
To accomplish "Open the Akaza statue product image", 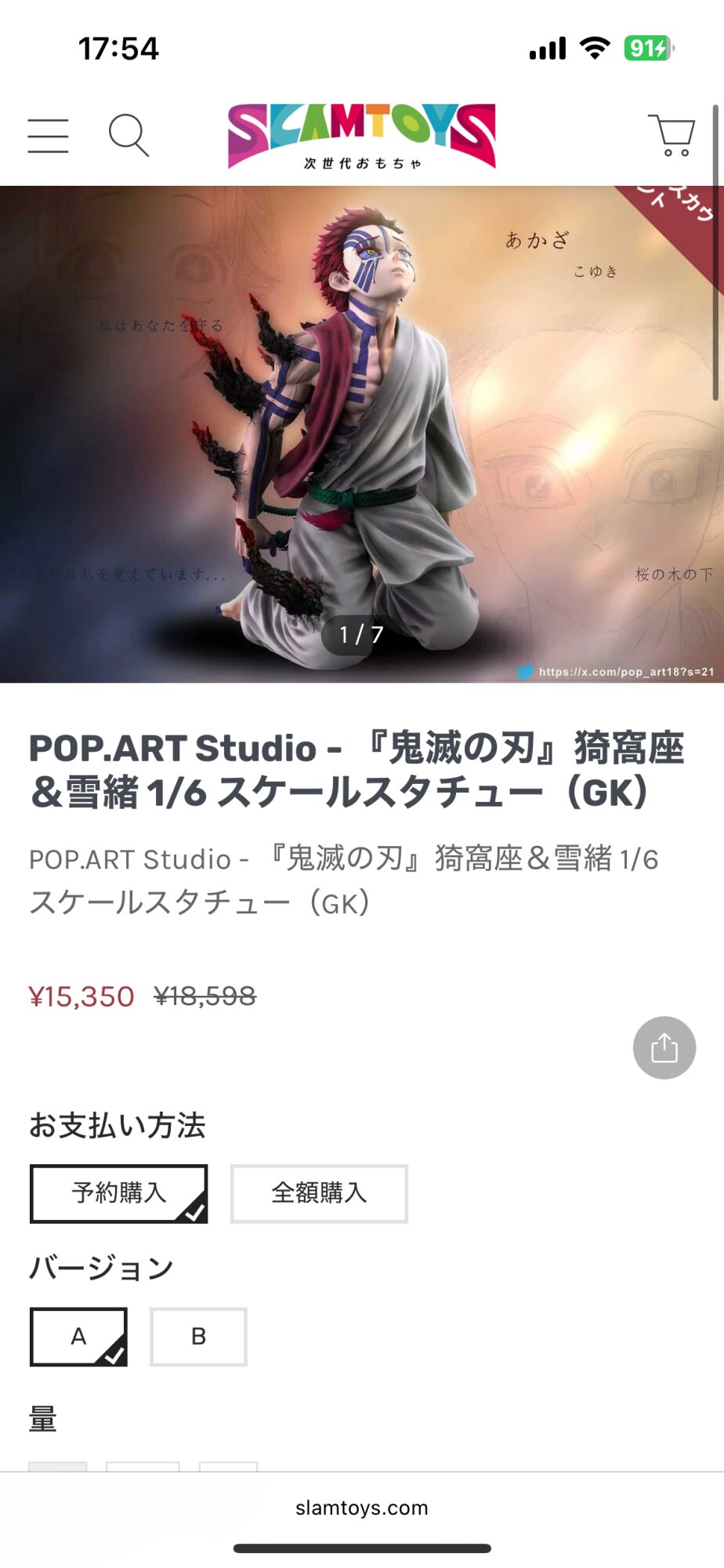I will pyautogui.click(x=361, y=434).
